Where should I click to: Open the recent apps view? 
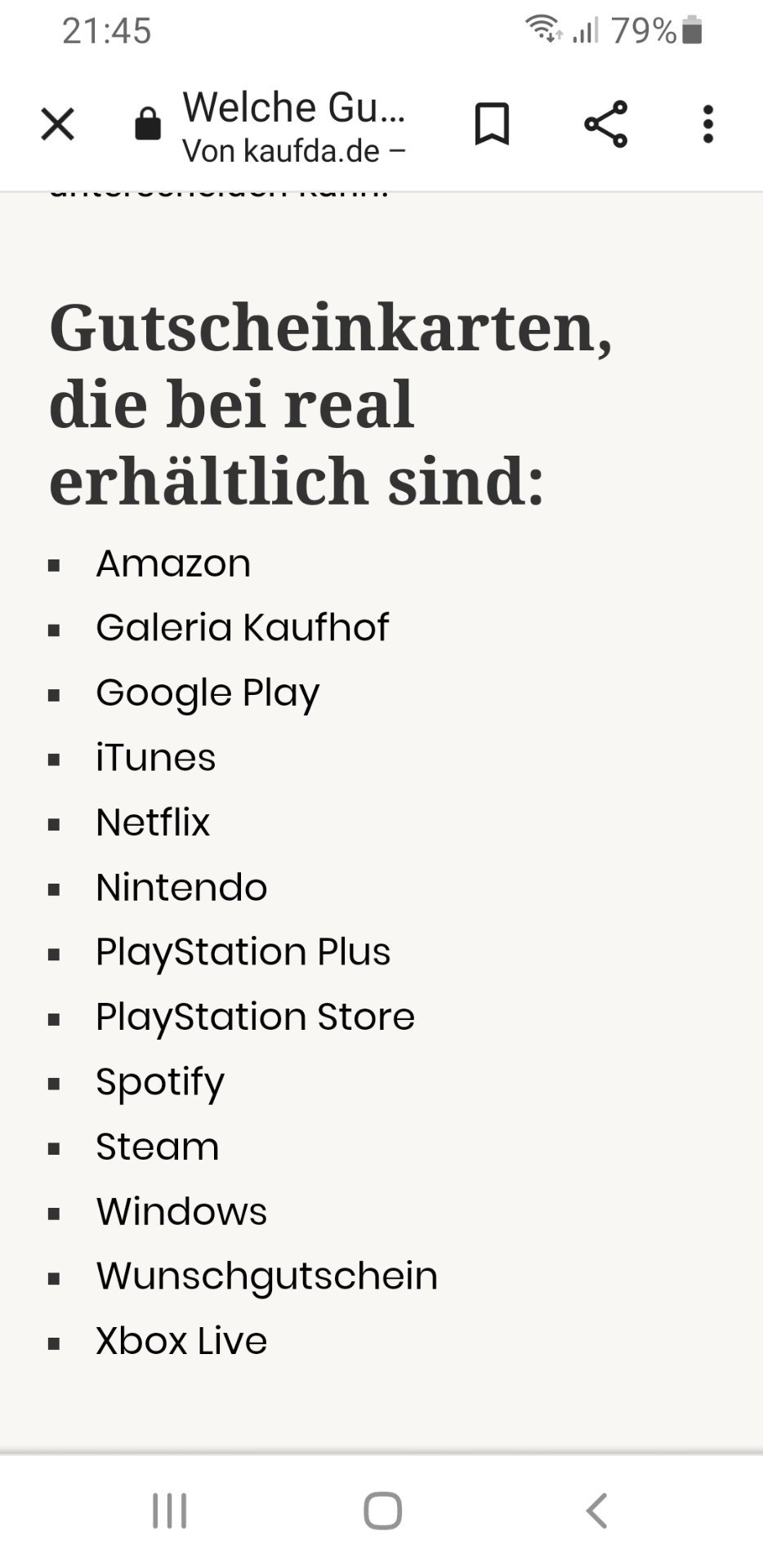(170, 1510)
